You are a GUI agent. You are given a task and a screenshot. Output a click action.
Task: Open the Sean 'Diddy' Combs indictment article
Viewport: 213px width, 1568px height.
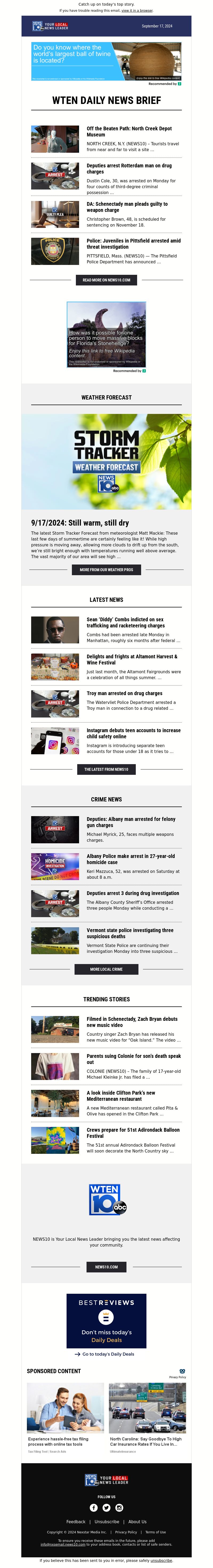125,622
